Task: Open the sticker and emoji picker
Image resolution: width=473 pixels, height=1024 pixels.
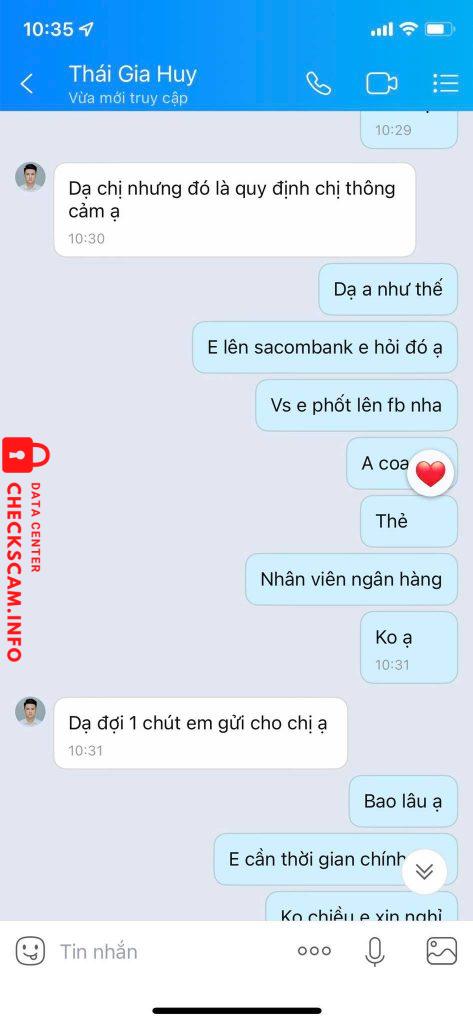Action: [30, 951]
